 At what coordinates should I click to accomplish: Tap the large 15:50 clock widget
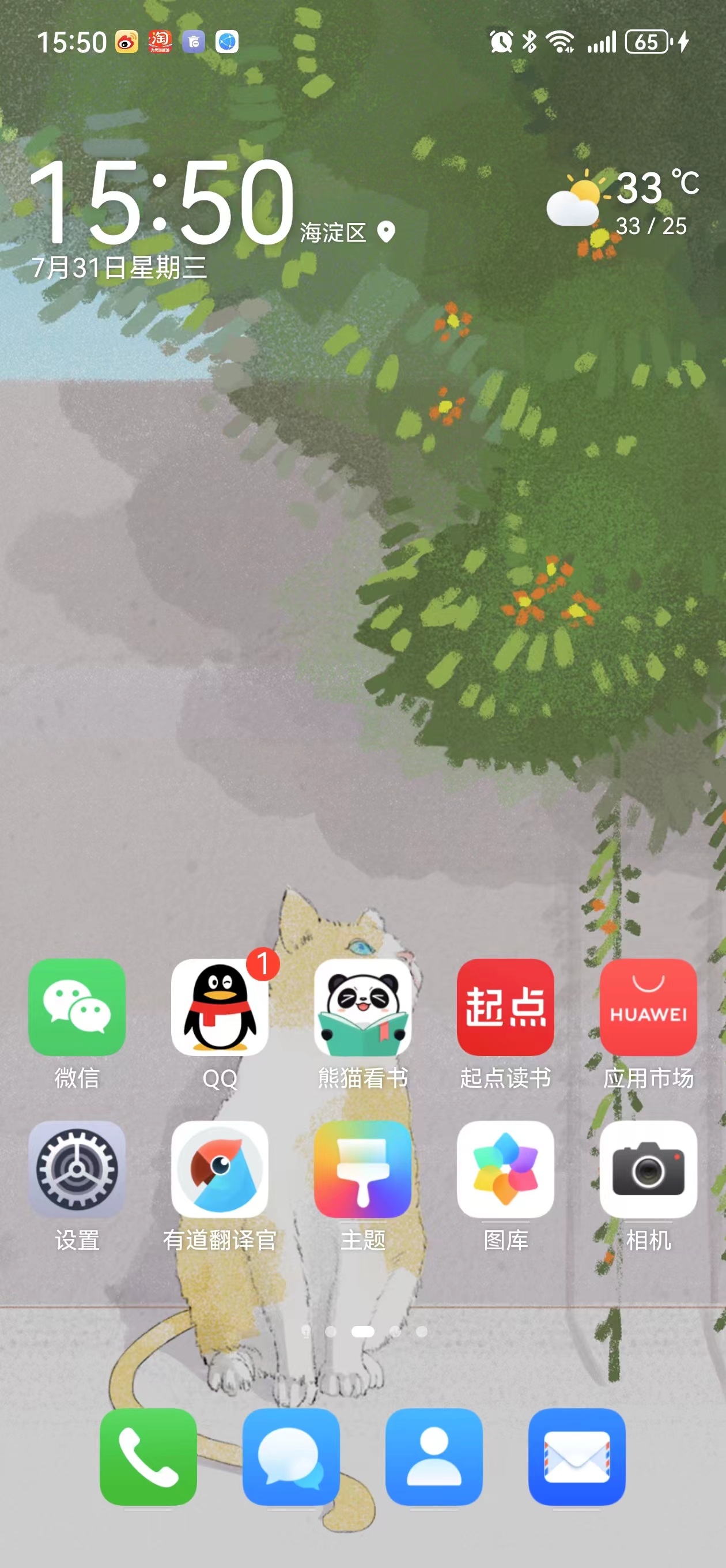click(162, 202)
